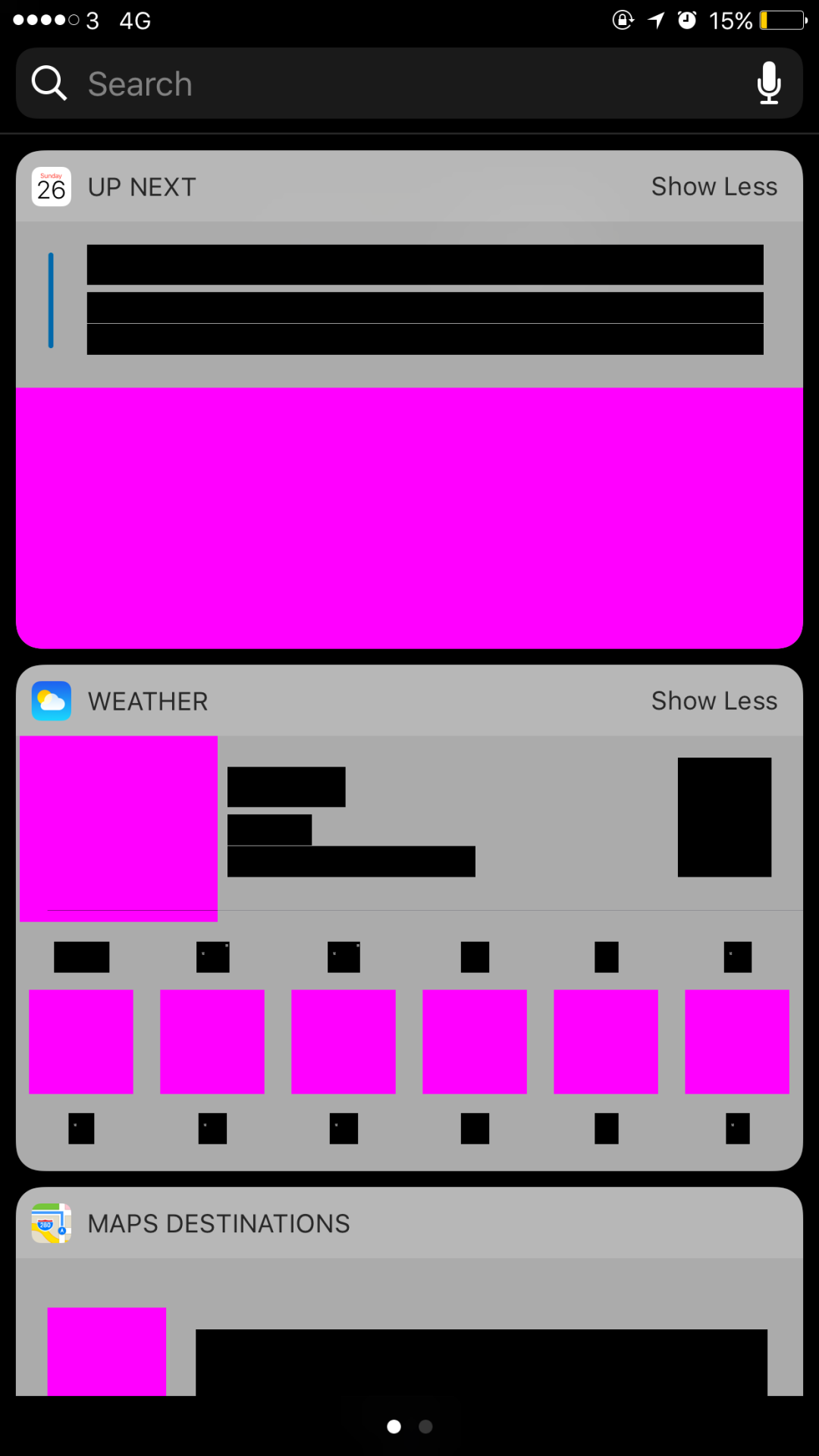Tap the Search field
Viewport: 819px width, 1456px height.
pos(379,83)
